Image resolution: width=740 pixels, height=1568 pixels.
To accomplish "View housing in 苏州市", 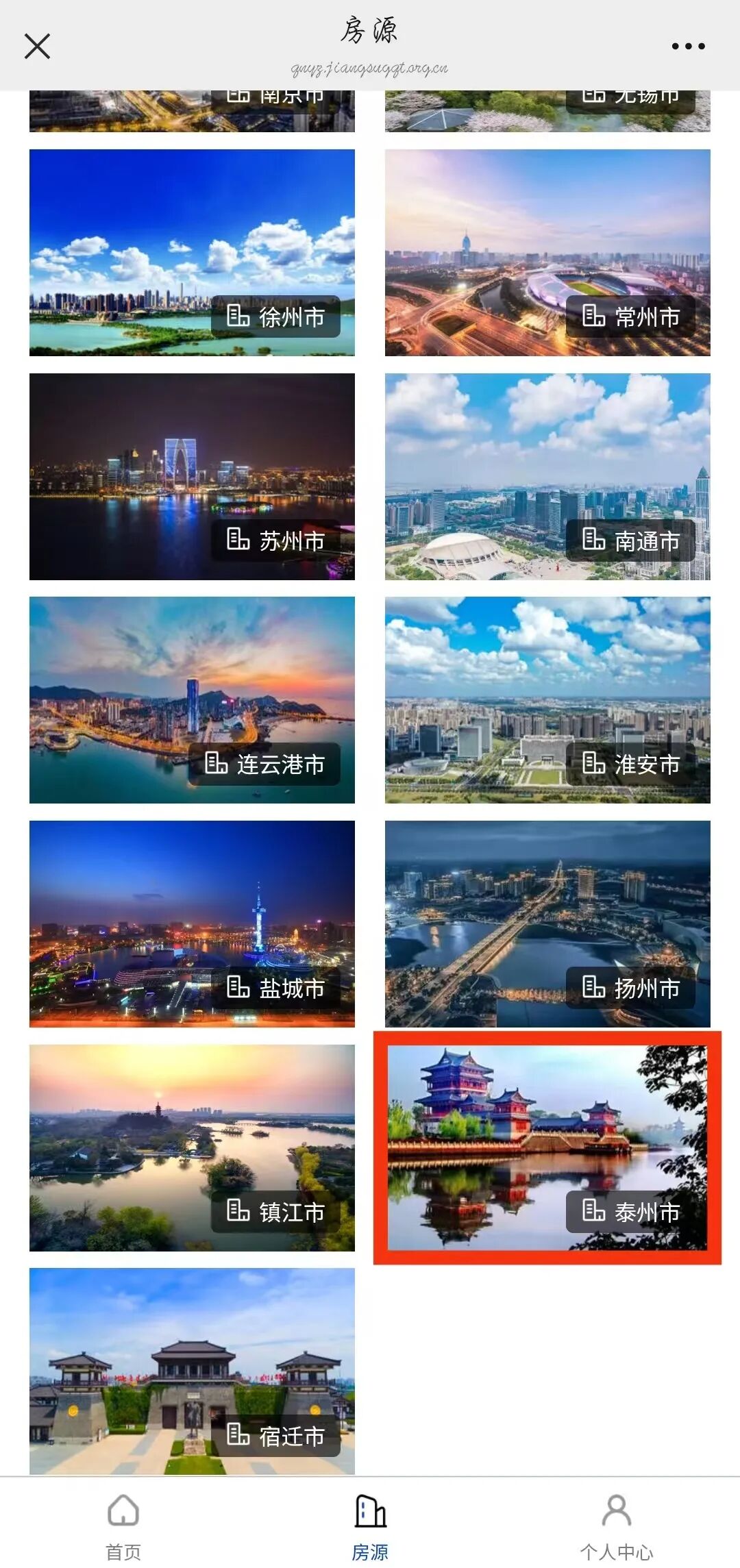I will 192,477.
